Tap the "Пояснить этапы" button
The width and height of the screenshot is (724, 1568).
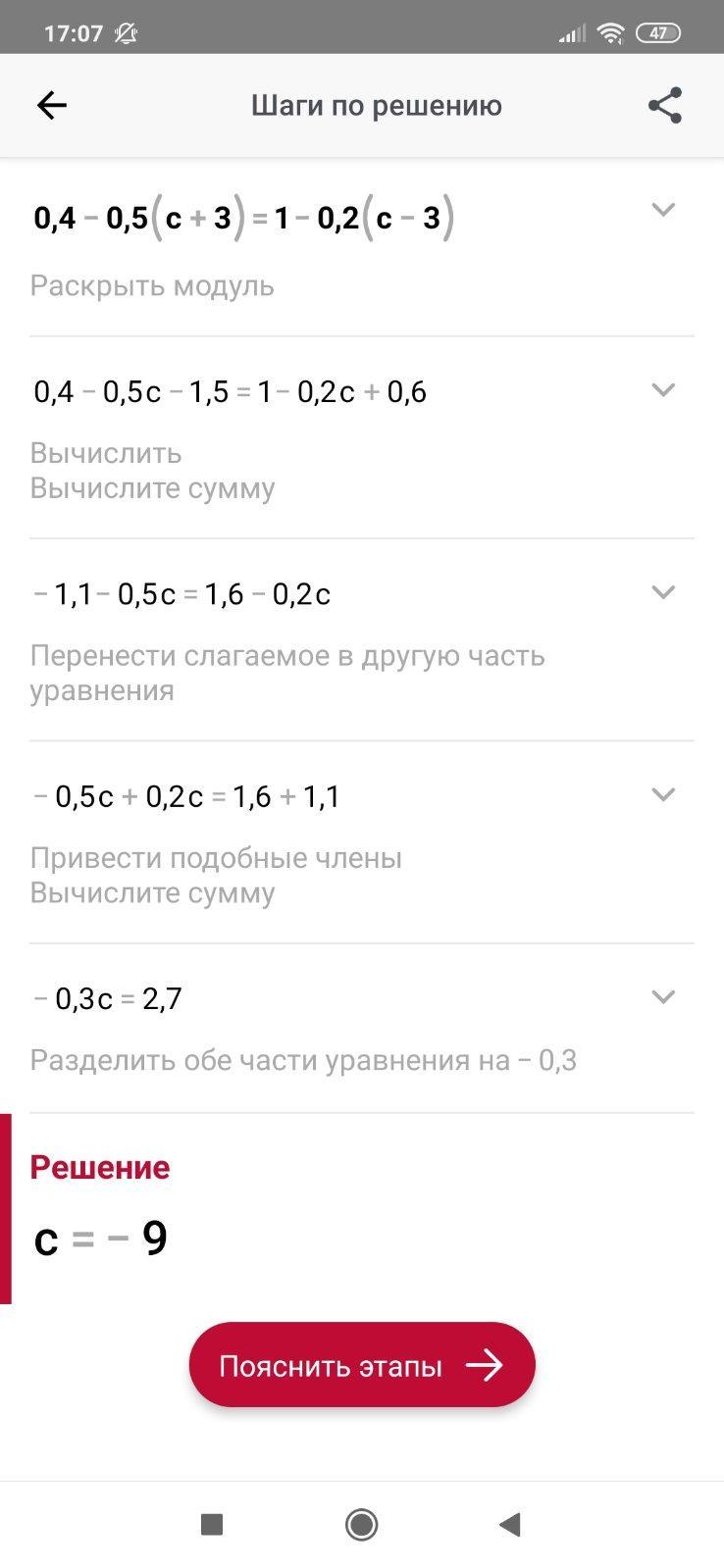362,1365
